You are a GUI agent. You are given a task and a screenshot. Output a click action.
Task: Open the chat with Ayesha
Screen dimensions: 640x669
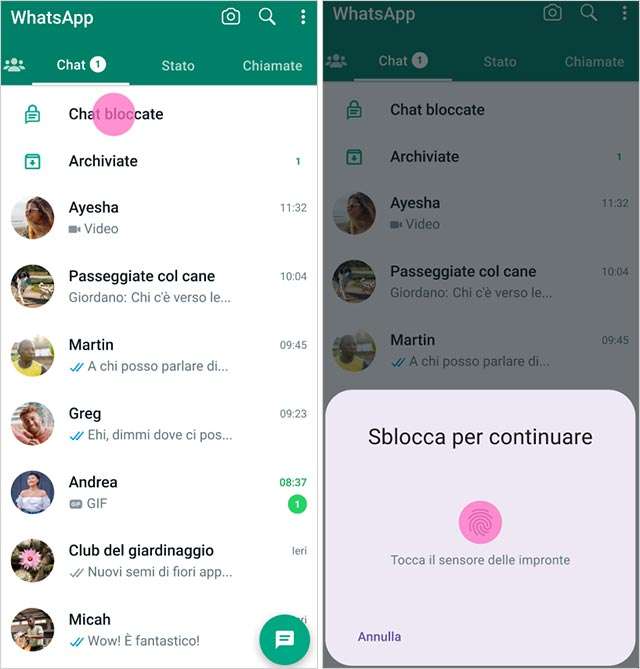pos(160,217)
